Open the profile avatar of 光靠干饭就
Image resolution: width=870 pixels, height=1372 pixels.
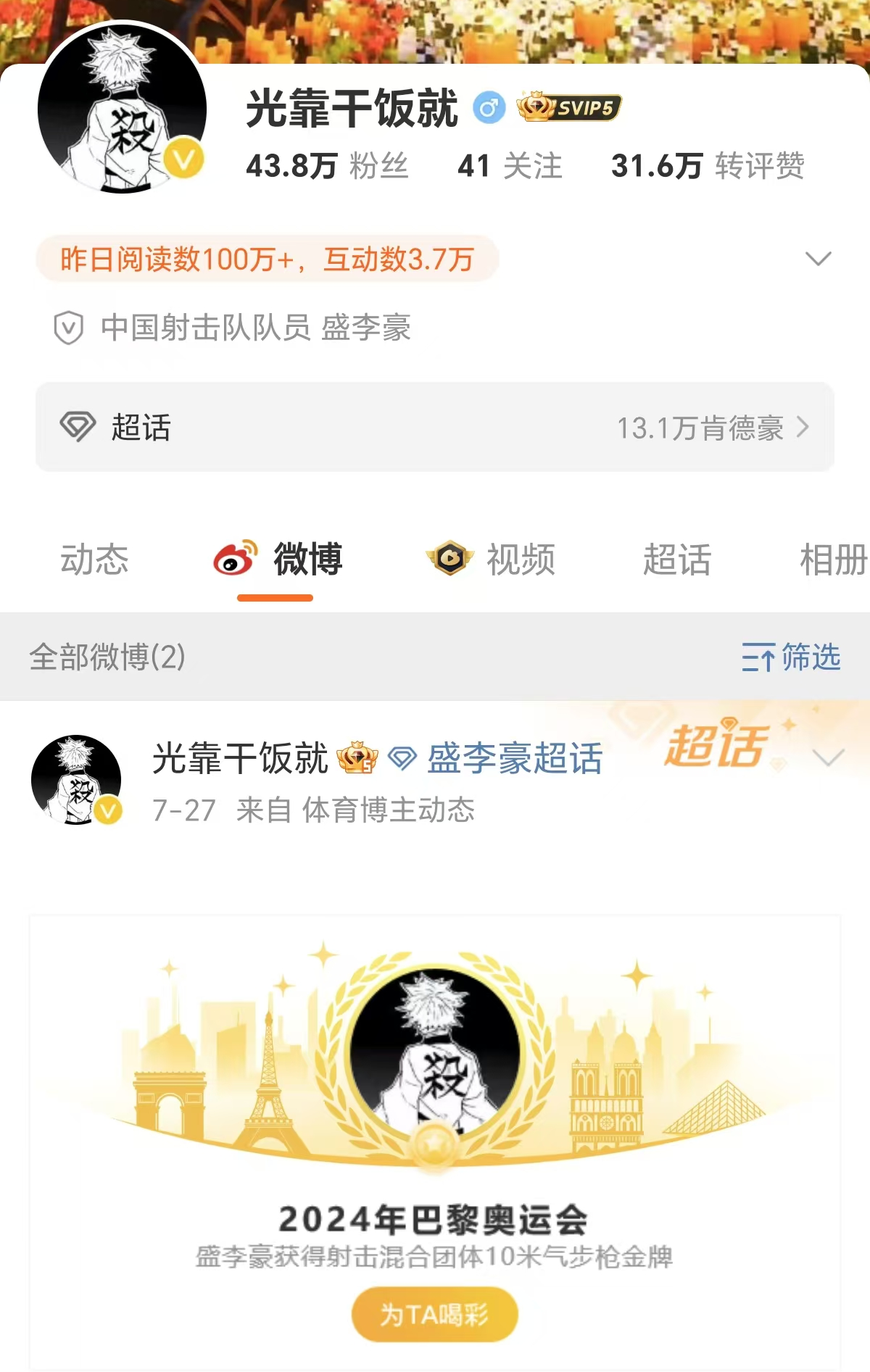click(x=122, y=109)
